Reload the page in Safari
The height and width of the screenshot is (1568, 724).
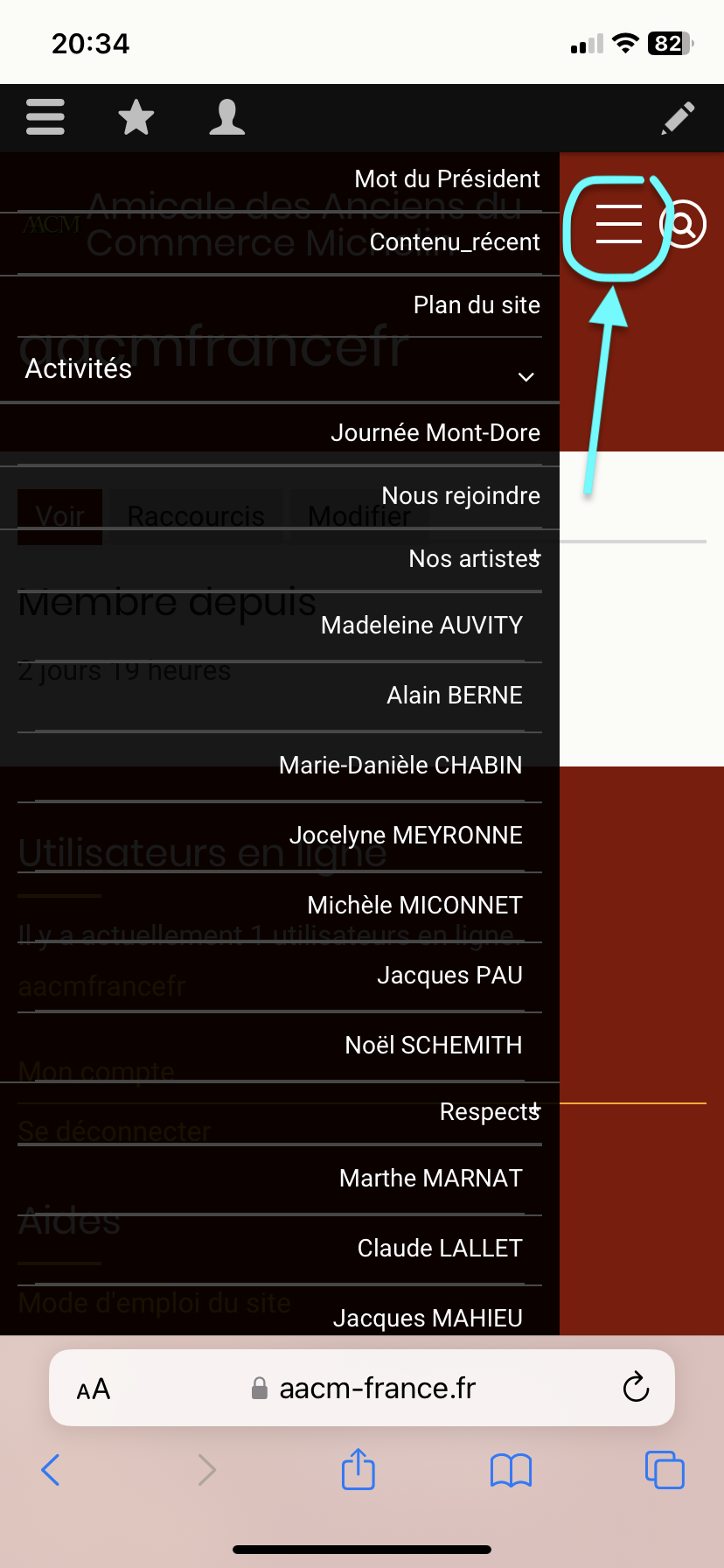pyautogui.click(x=636, y=1387)
